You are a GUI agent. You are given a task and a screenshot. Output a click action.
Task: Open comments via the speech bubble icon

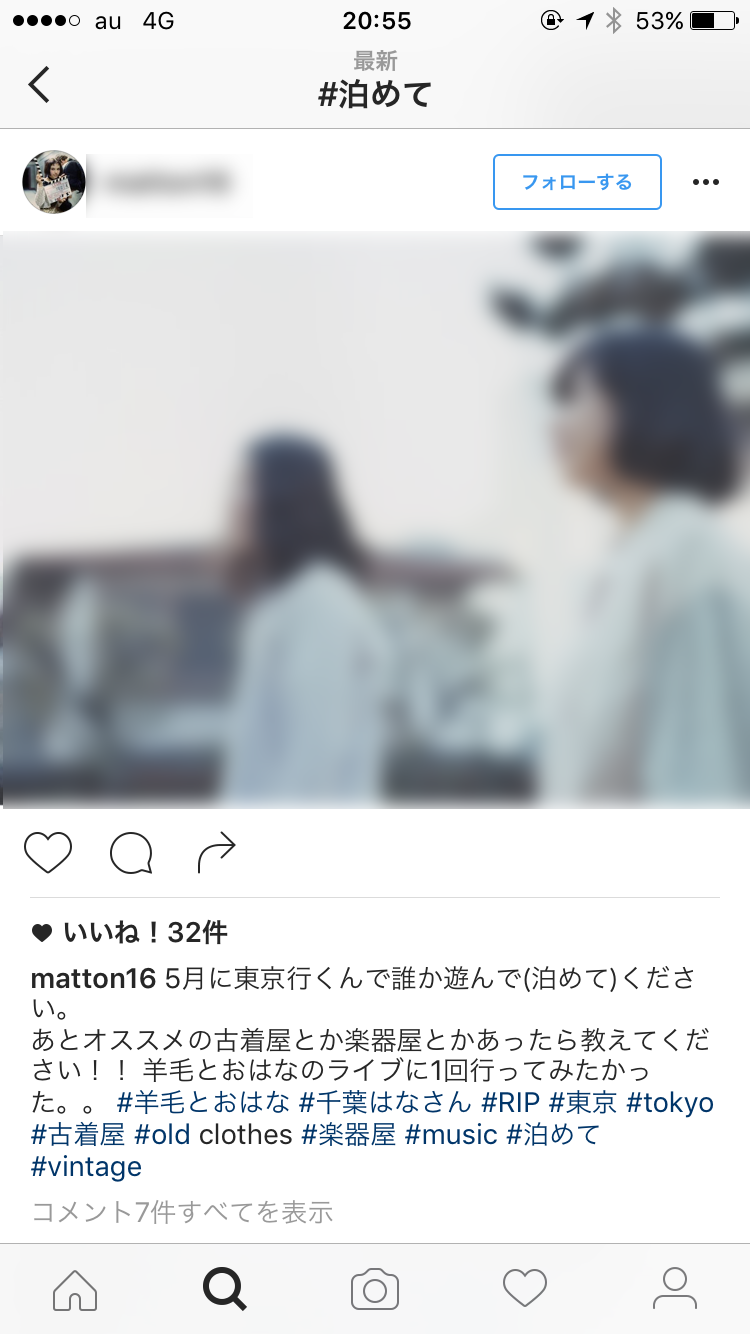pos(131,853)
